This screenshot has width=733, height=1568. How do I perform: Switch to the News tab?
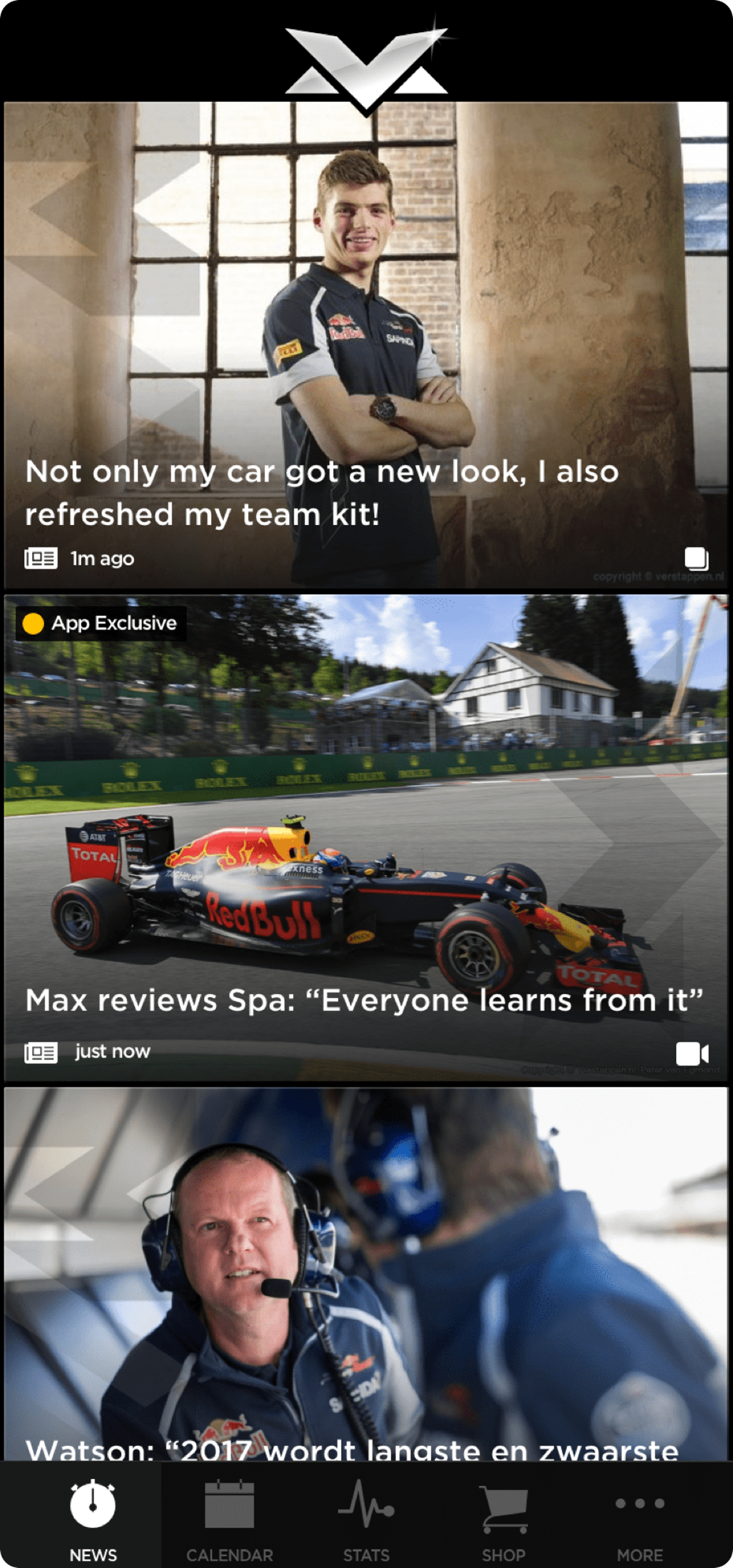[x=93, y=1519]
